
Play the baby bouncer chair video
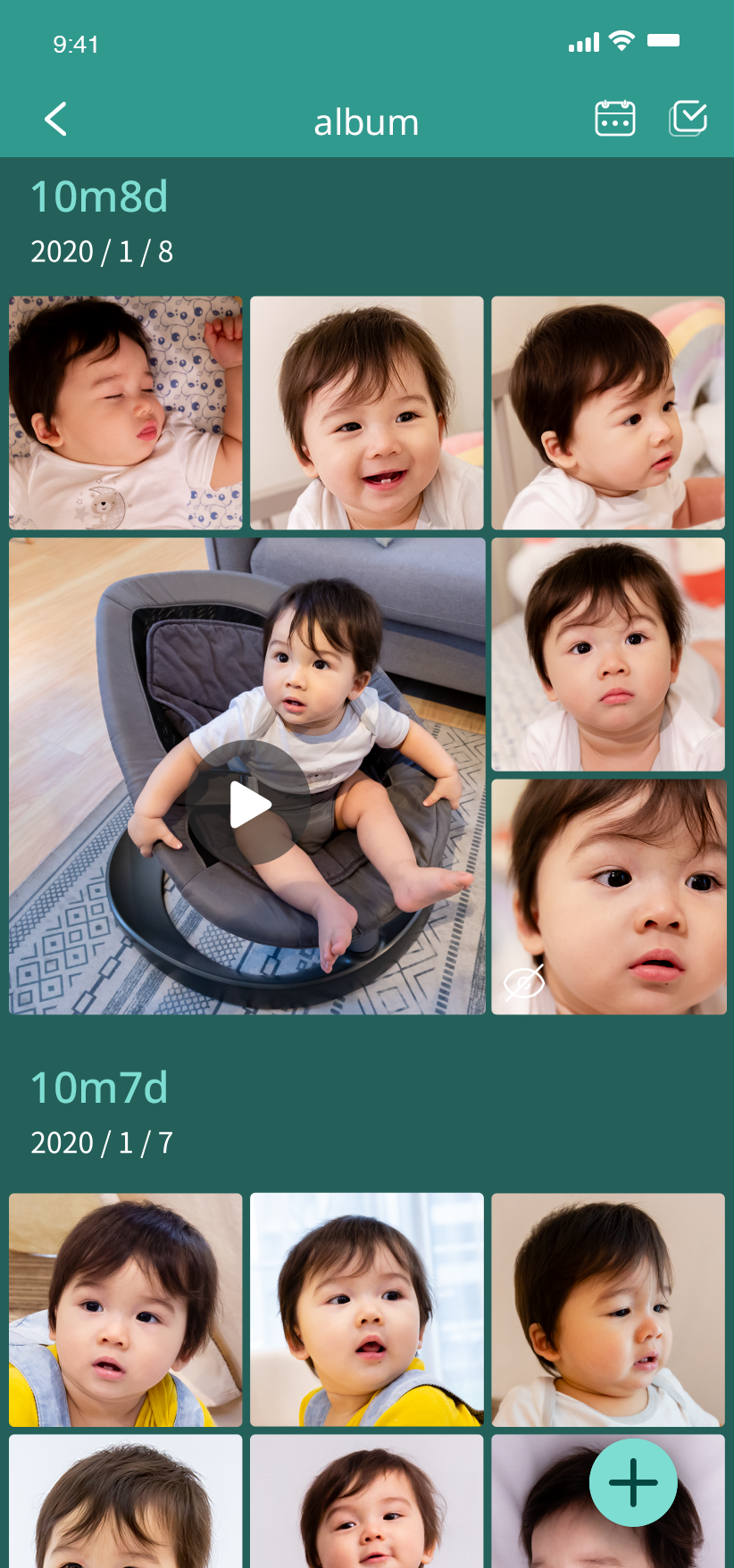(248, 804)
